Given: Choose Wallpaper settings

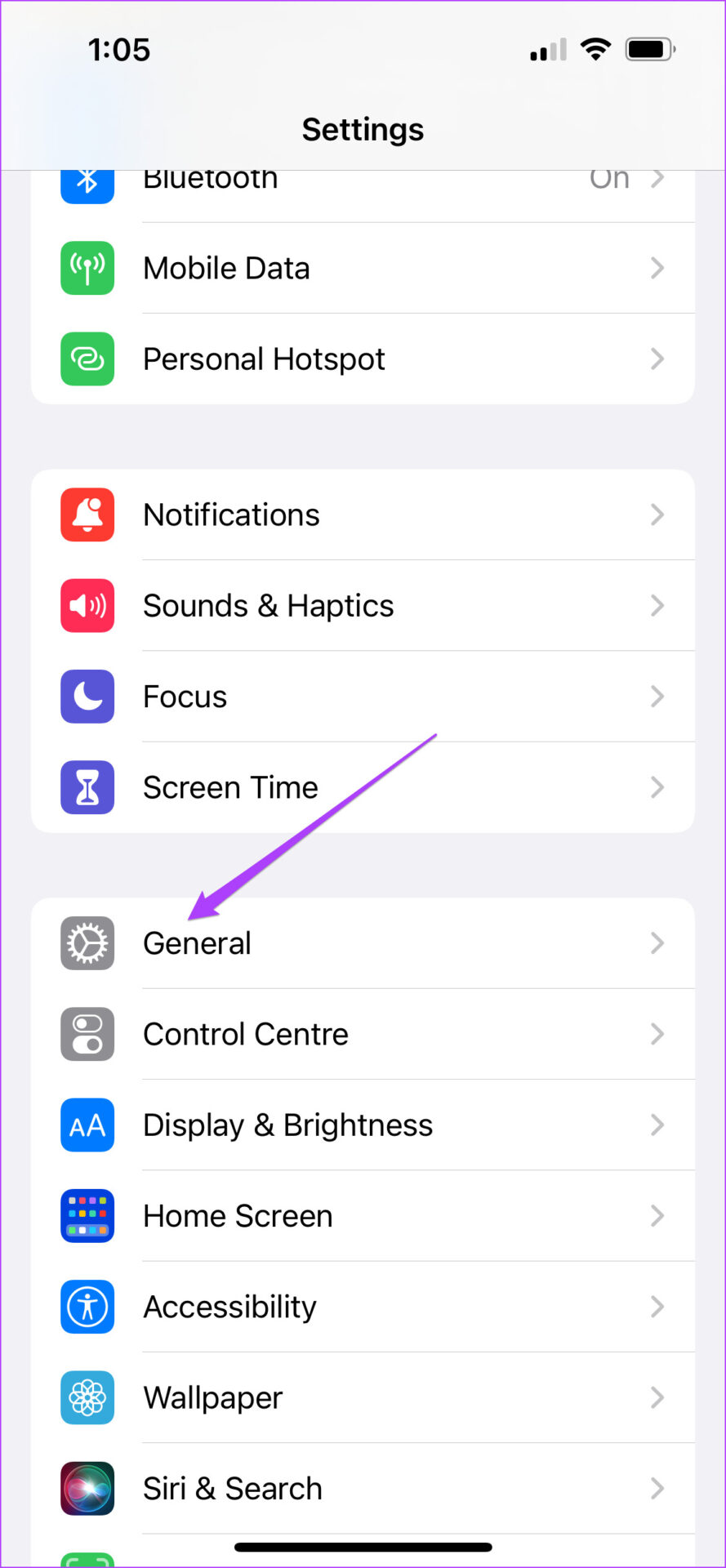Looking at the screenshot, I should [363, 1397].
